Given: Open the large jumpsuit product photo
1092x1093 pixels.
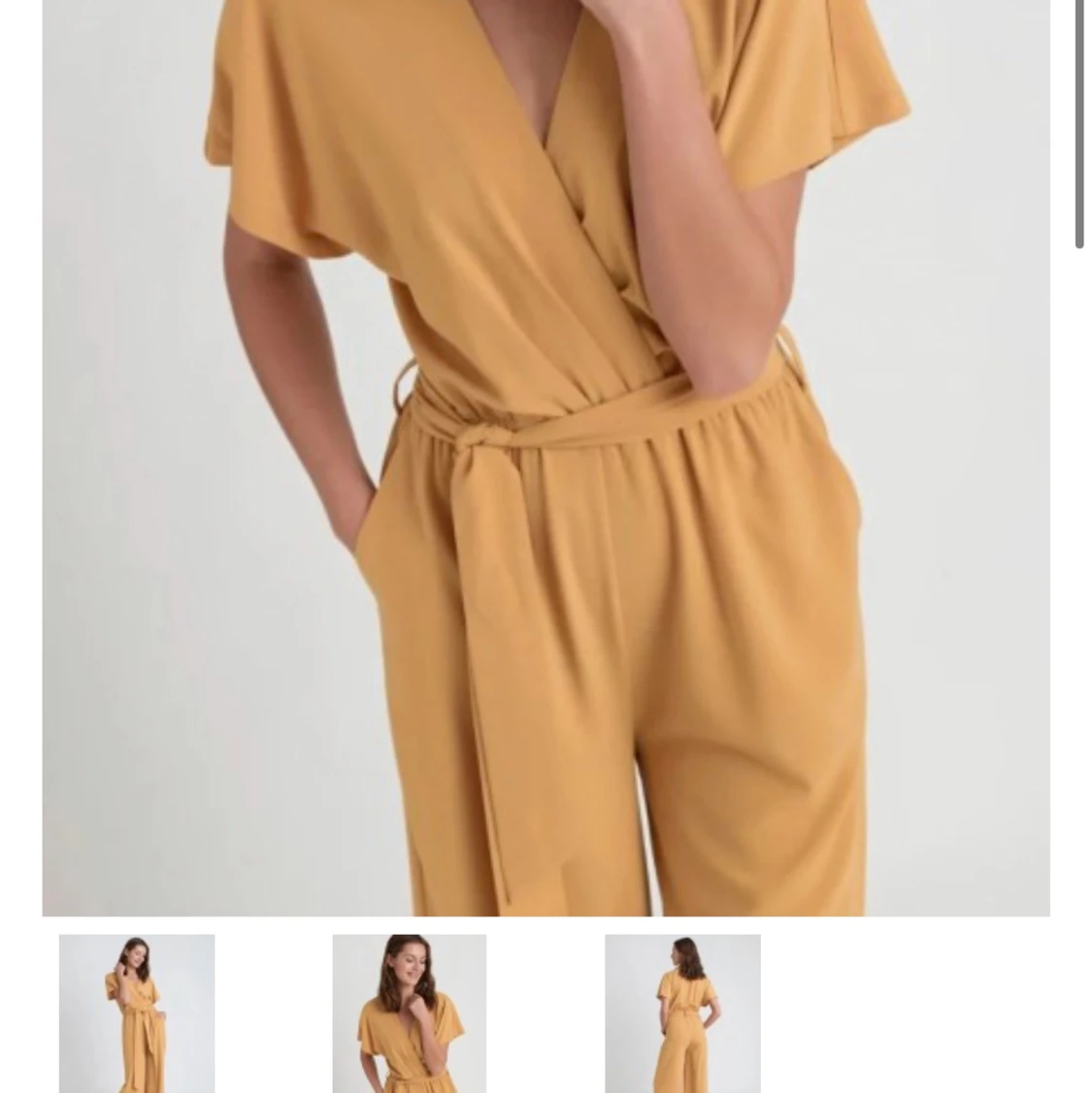Looking at the screenshot, I should click(546, 456).
